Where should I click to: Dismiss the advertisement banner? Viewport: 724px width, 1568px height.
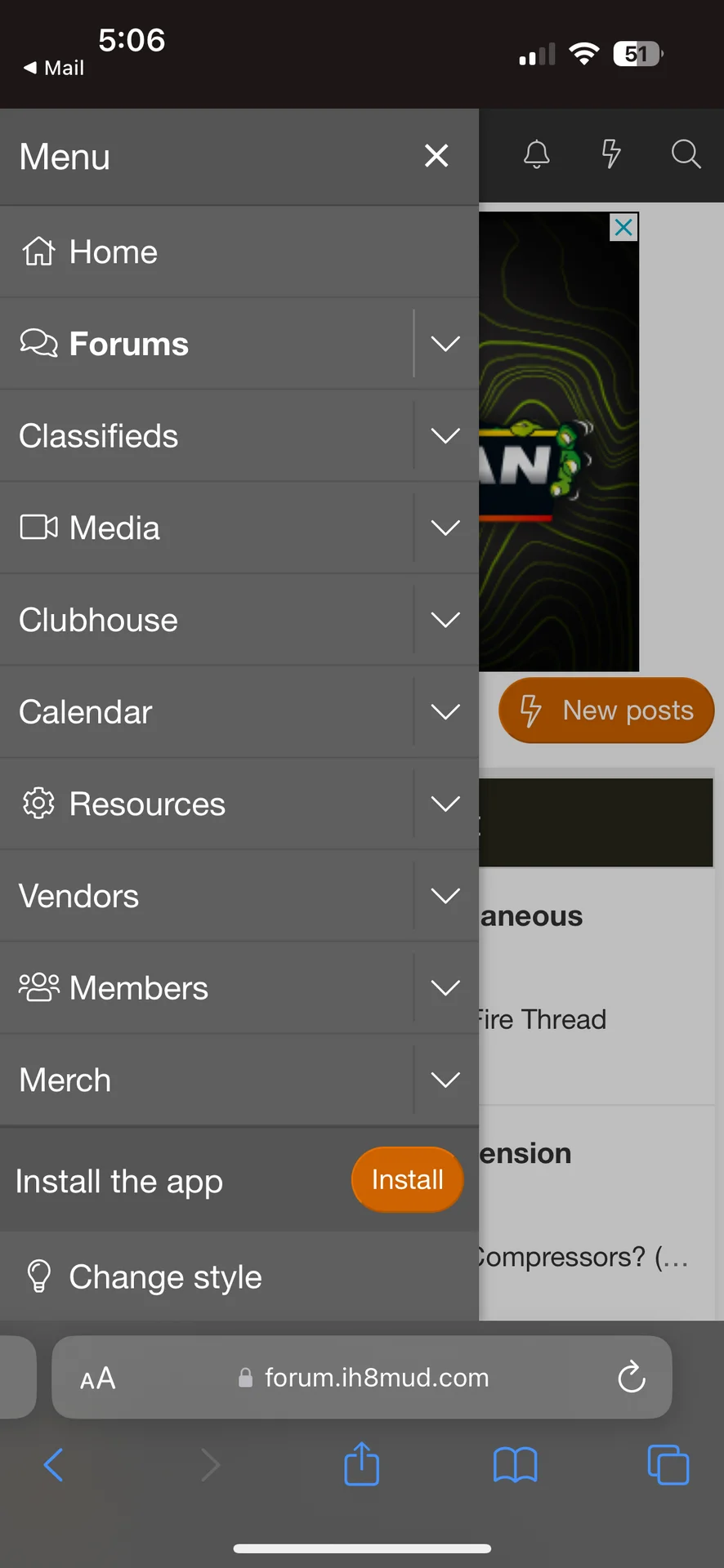coord(623,227)
